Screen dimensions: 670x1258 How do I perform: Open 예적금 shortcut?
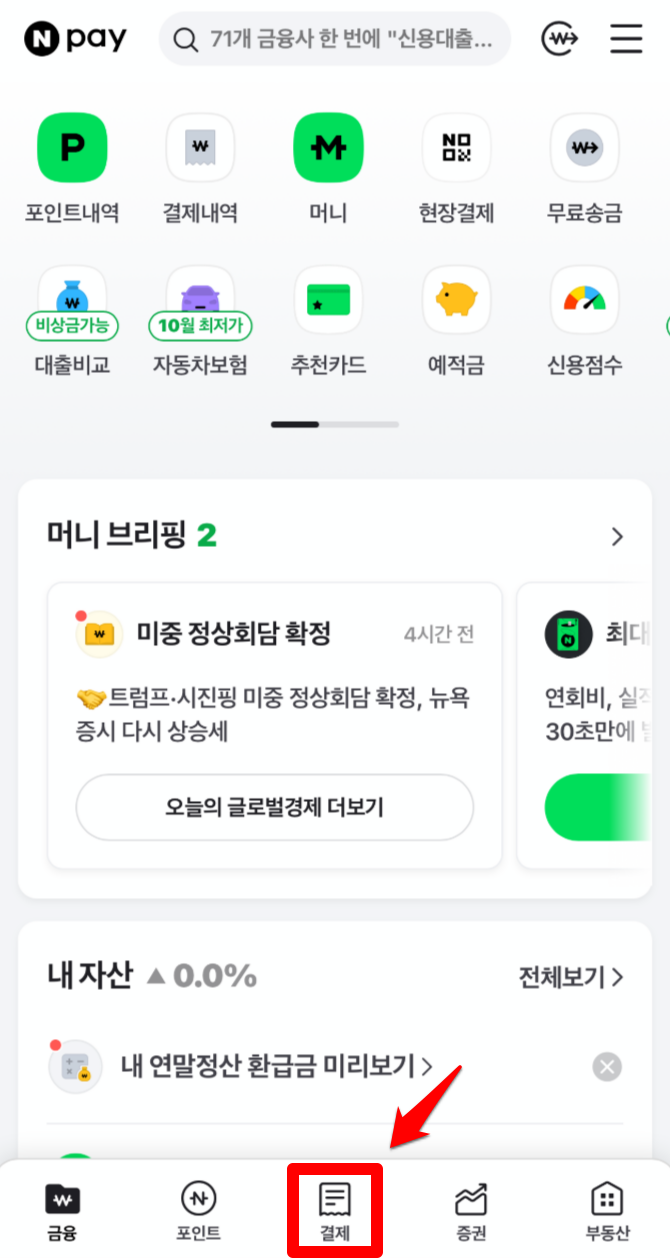456,320
